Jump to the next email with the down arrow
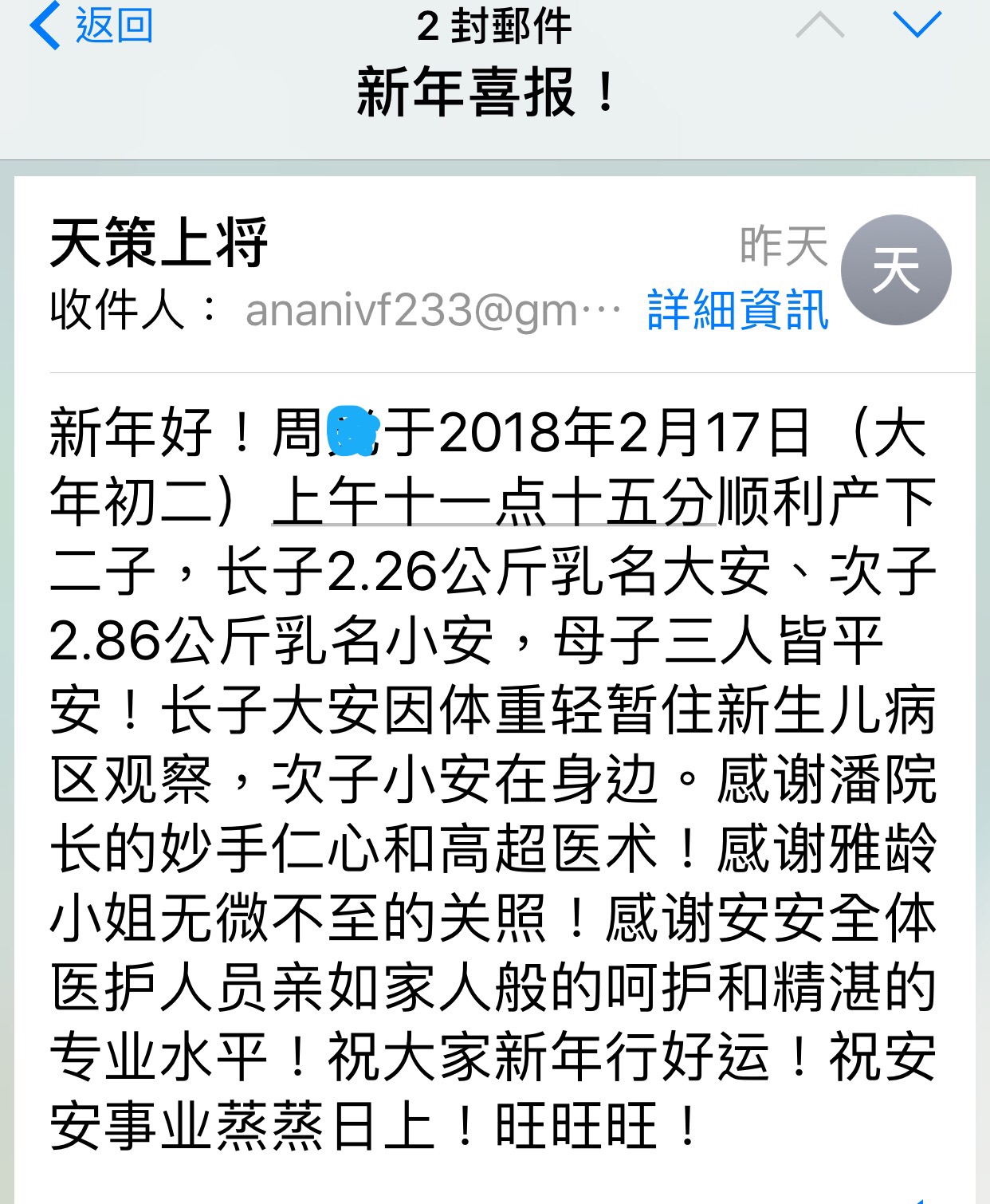 click(917, 26)
